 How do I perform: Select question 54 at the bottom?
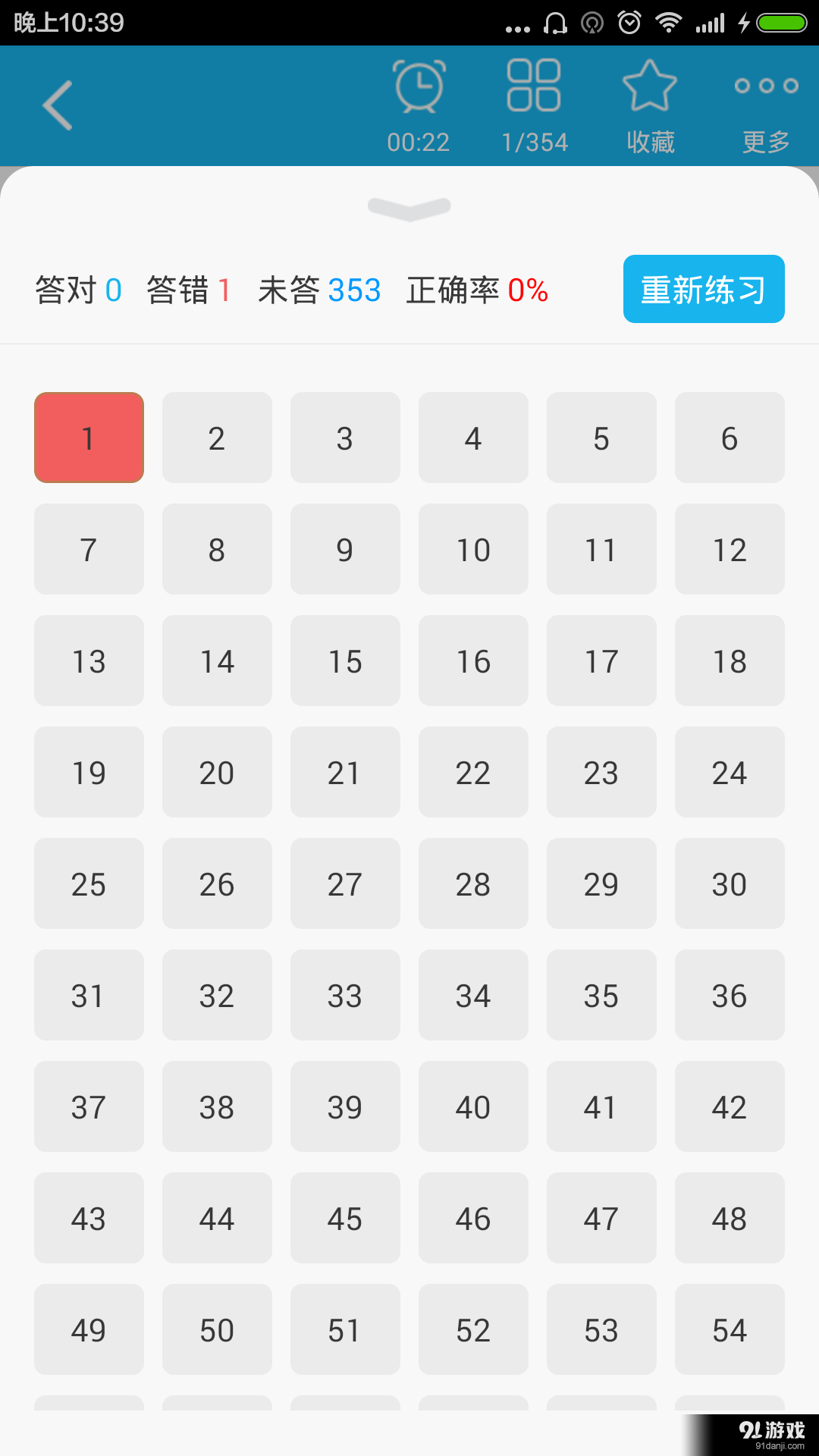pos(730,1329)
